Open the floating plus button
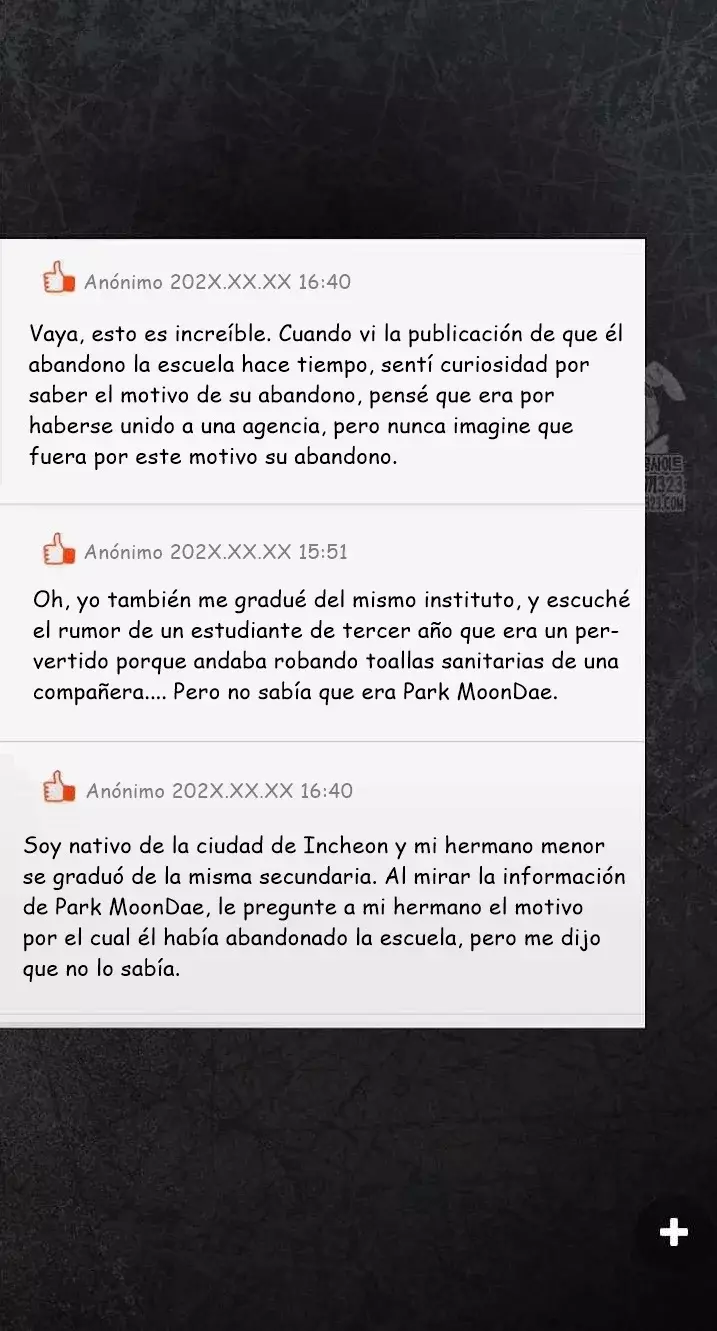The width and height of the screenshot is (717, 1331). pos(674,1232)
